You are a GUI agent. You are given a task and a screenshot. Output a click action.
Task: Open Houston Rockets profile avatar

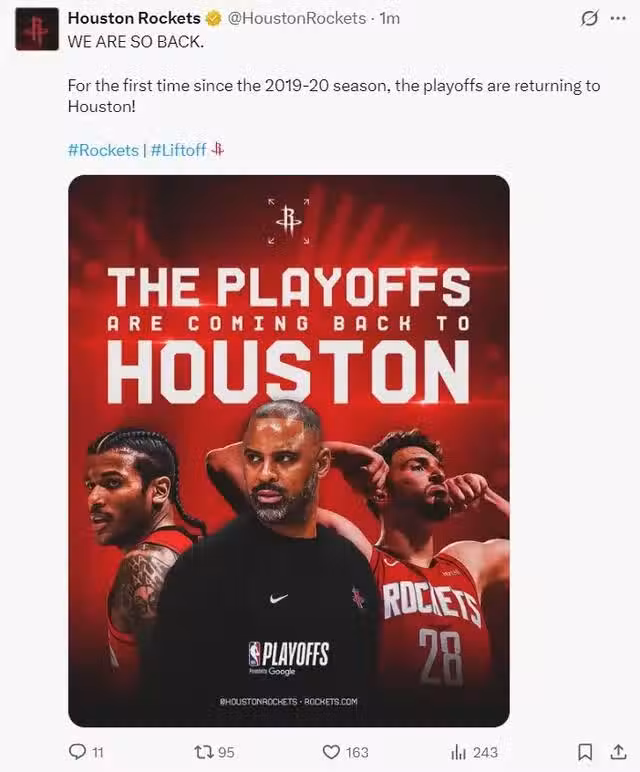[x=37, y=29]
